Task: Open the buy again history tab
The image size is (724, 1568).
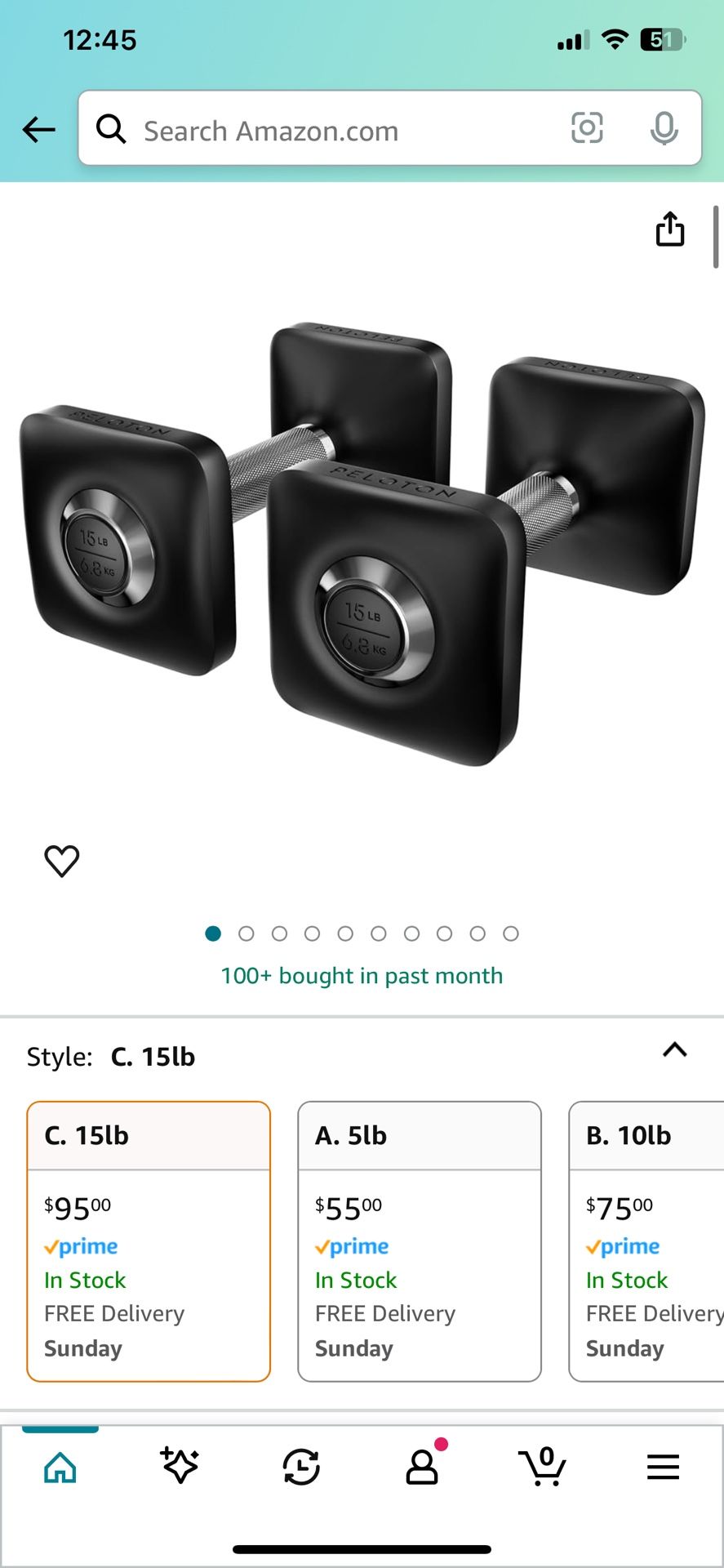Action: pyautogui.click(x=301, y=1468)
